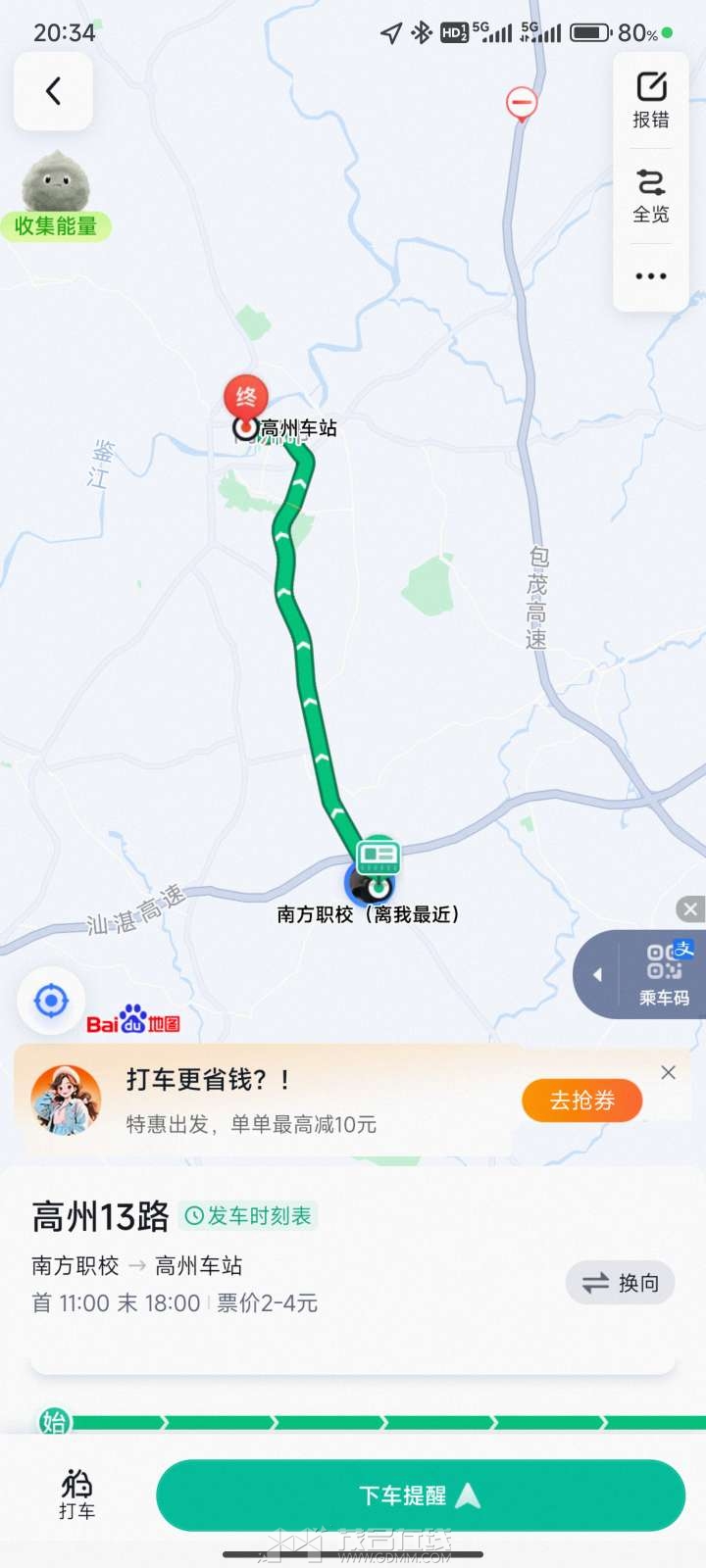706x1568 pixels.
Task: Open the 全览 route overview
Action: [x=651, y=195]
